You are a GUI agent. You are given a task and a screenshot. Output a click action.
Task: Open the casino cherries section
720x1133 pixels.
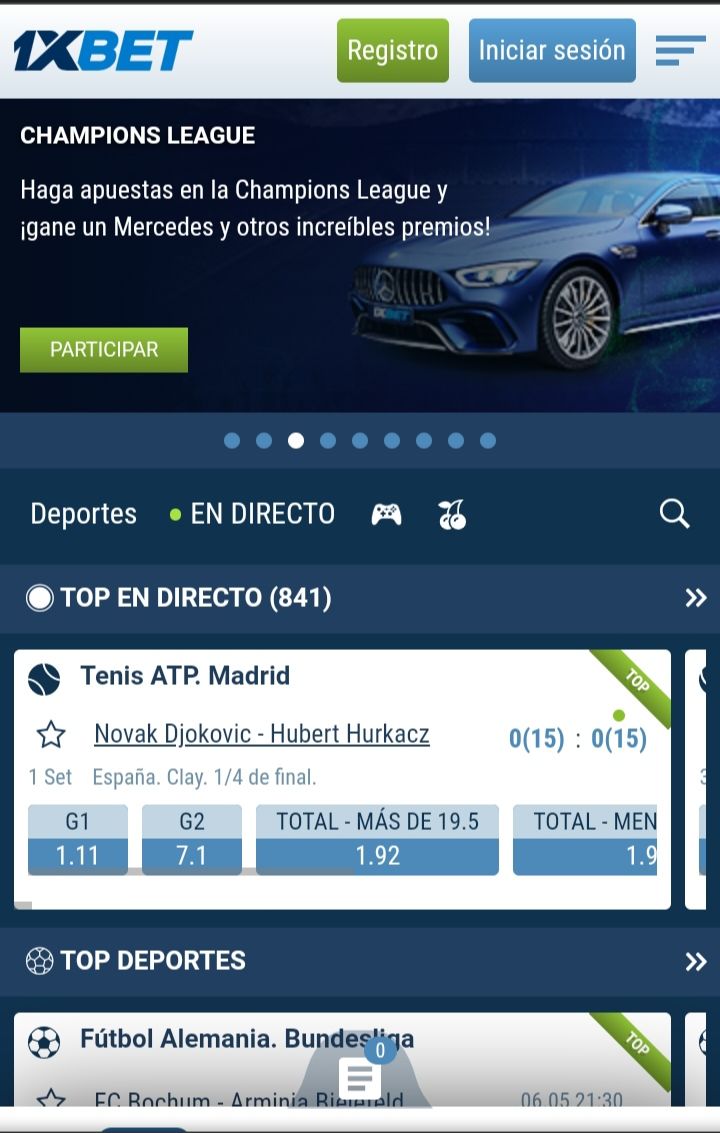452,515
